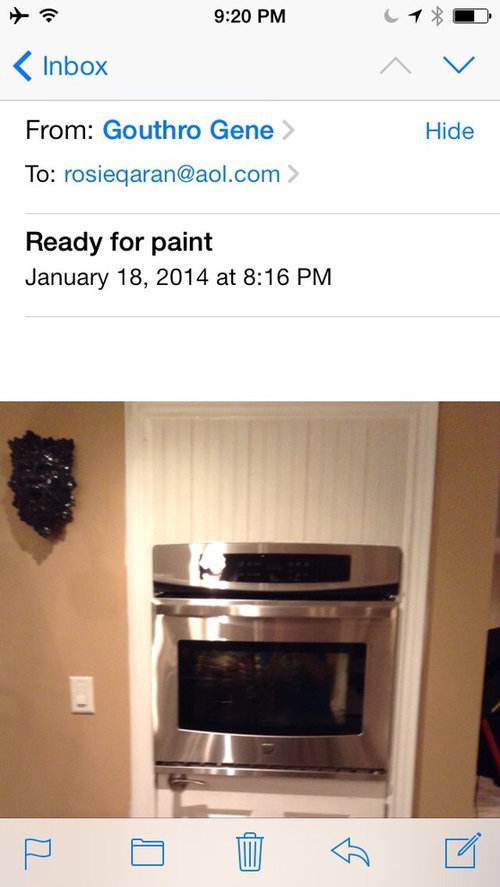Go back to the Inbox
Viewport: 500px width, 887px height.
pos(60,66)
